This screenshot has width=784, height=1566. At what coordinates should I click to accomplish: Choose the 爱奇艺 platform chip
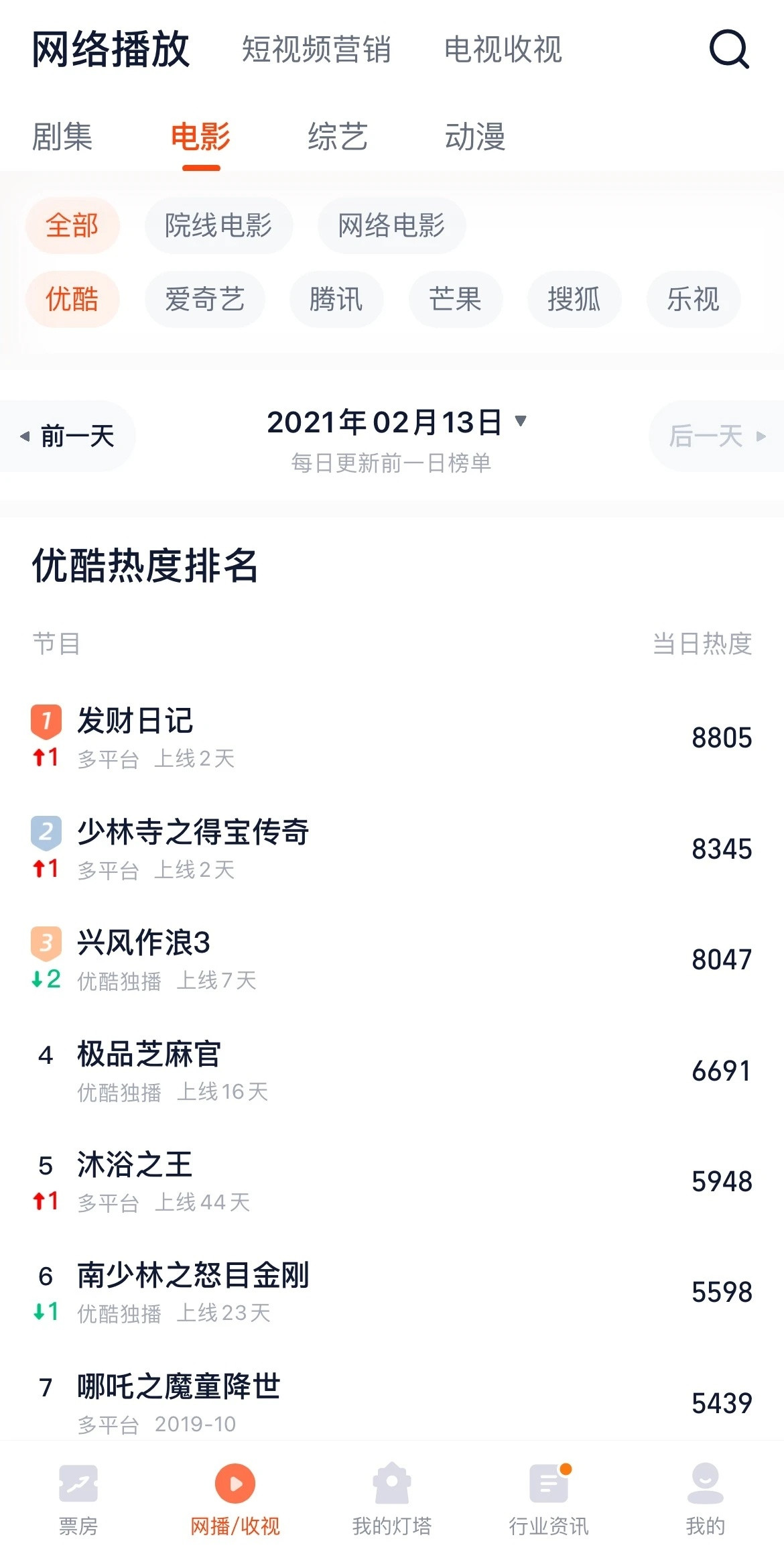pyautogui.click(x=204, y=299)
